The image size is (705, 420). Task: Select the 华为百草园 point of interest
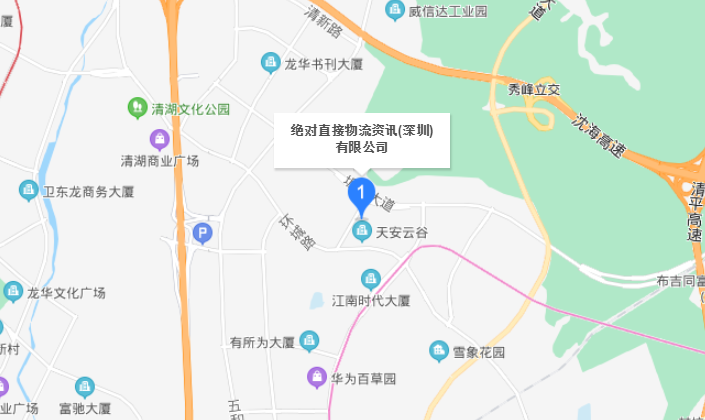point(314,378)
